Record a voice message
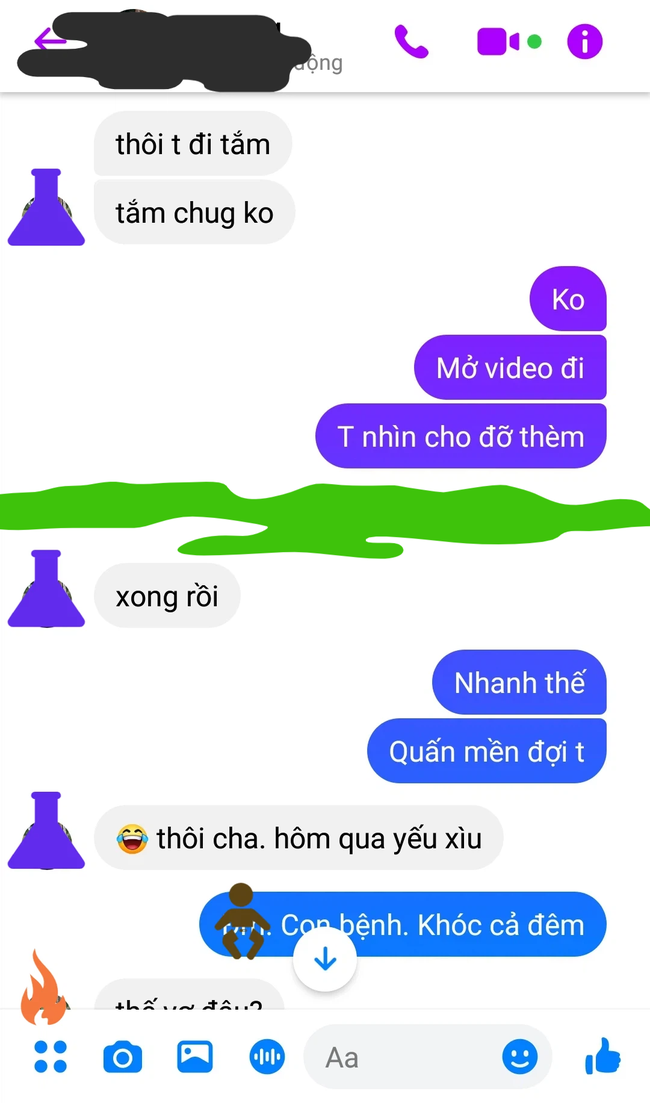 pos(266,1057)
